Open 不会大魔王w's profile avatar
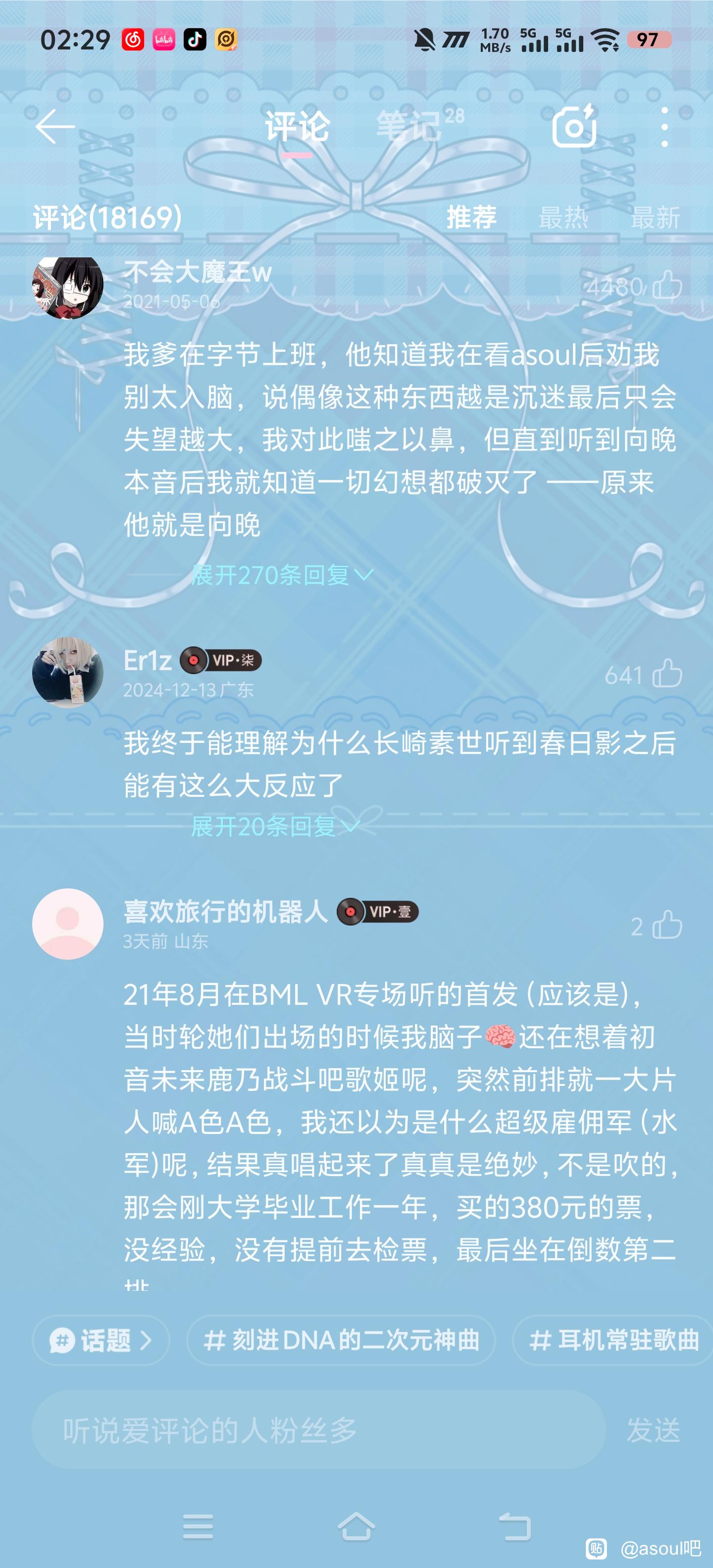Screen dimensions: 713x1568 pyautogui.click(x=67, y=287)
